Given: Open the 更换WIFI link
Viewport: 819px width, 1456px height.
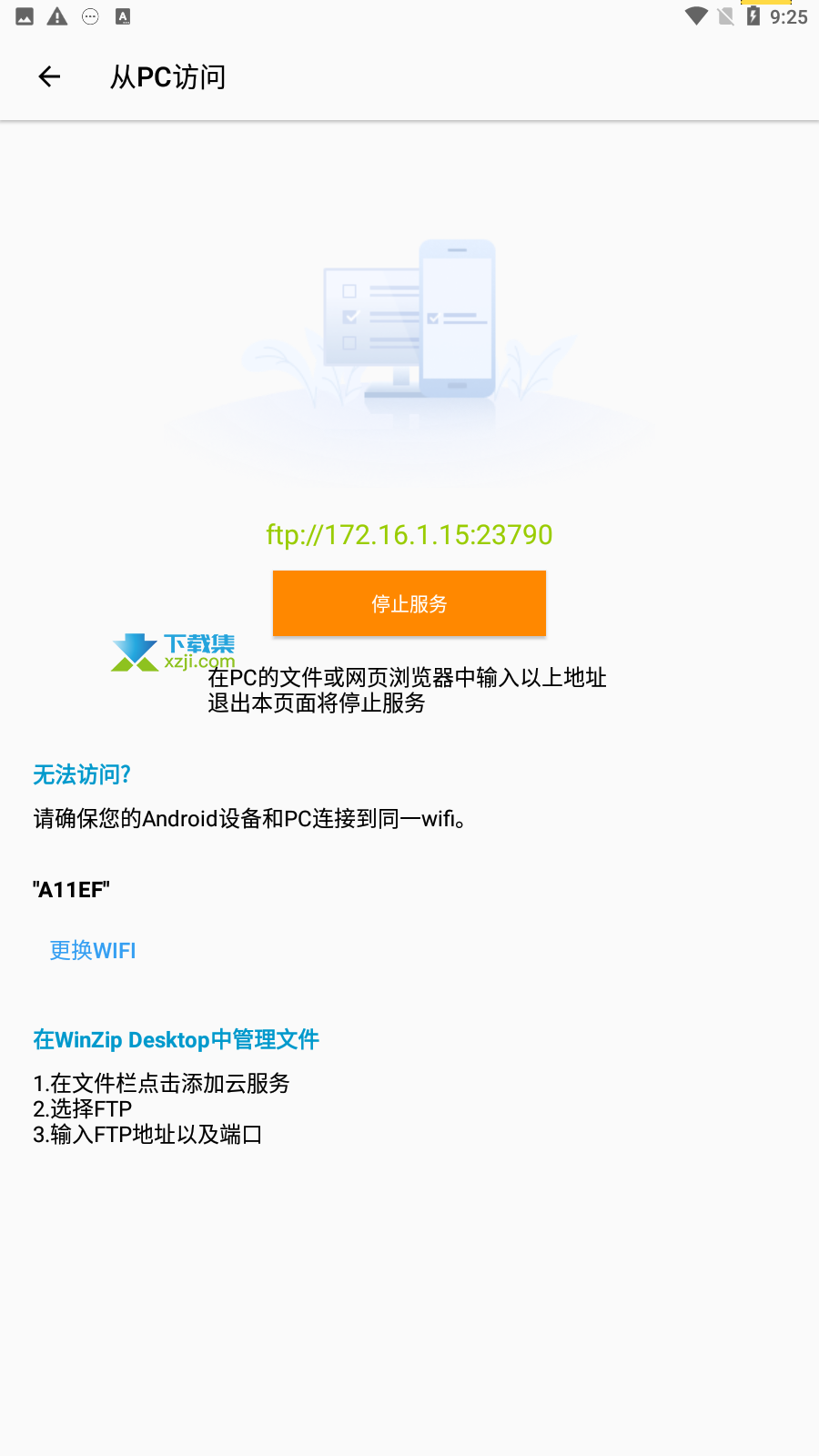Looking at the screenshot, I should point(93,950).
